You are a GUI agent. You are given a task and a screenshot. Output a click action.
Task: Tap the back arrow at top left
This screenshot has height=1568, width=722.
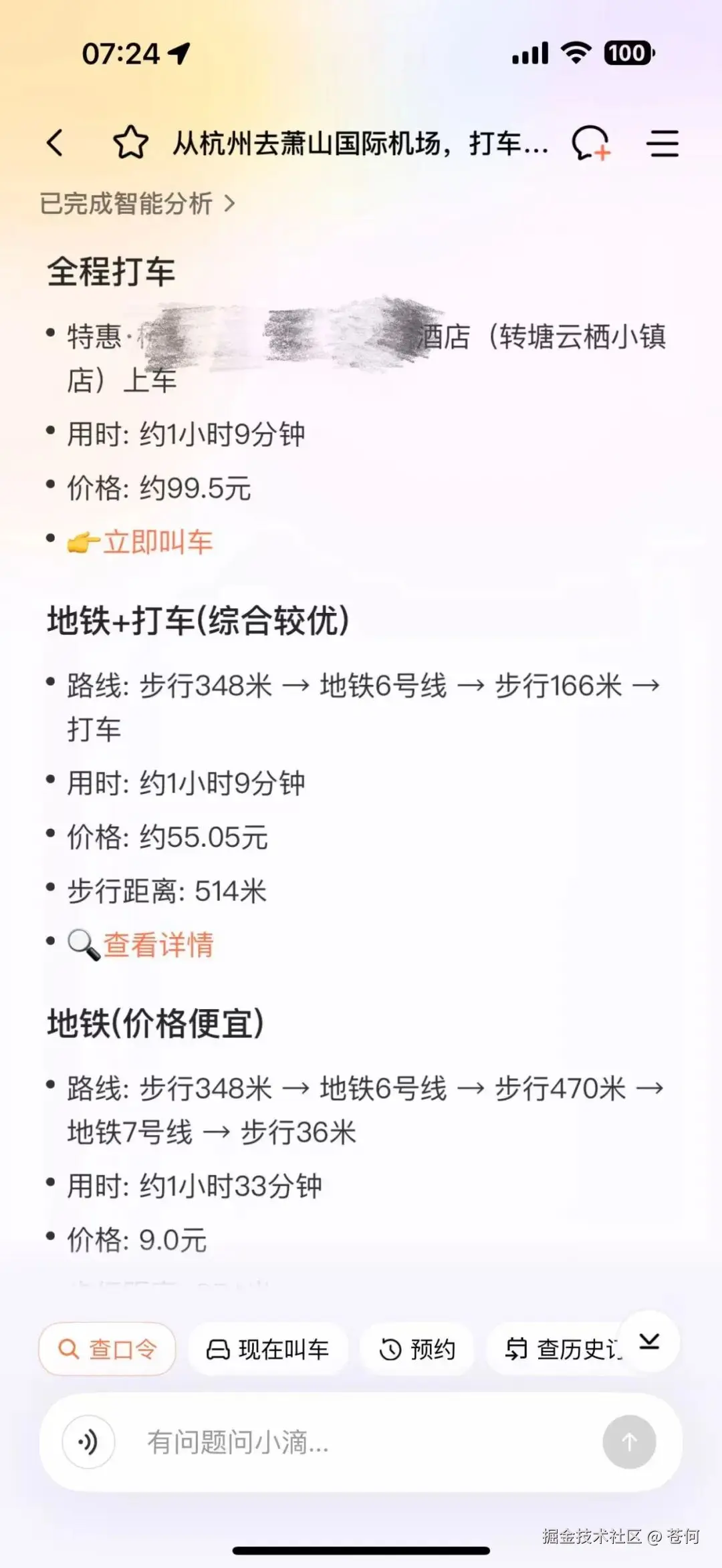pos(56,143)
